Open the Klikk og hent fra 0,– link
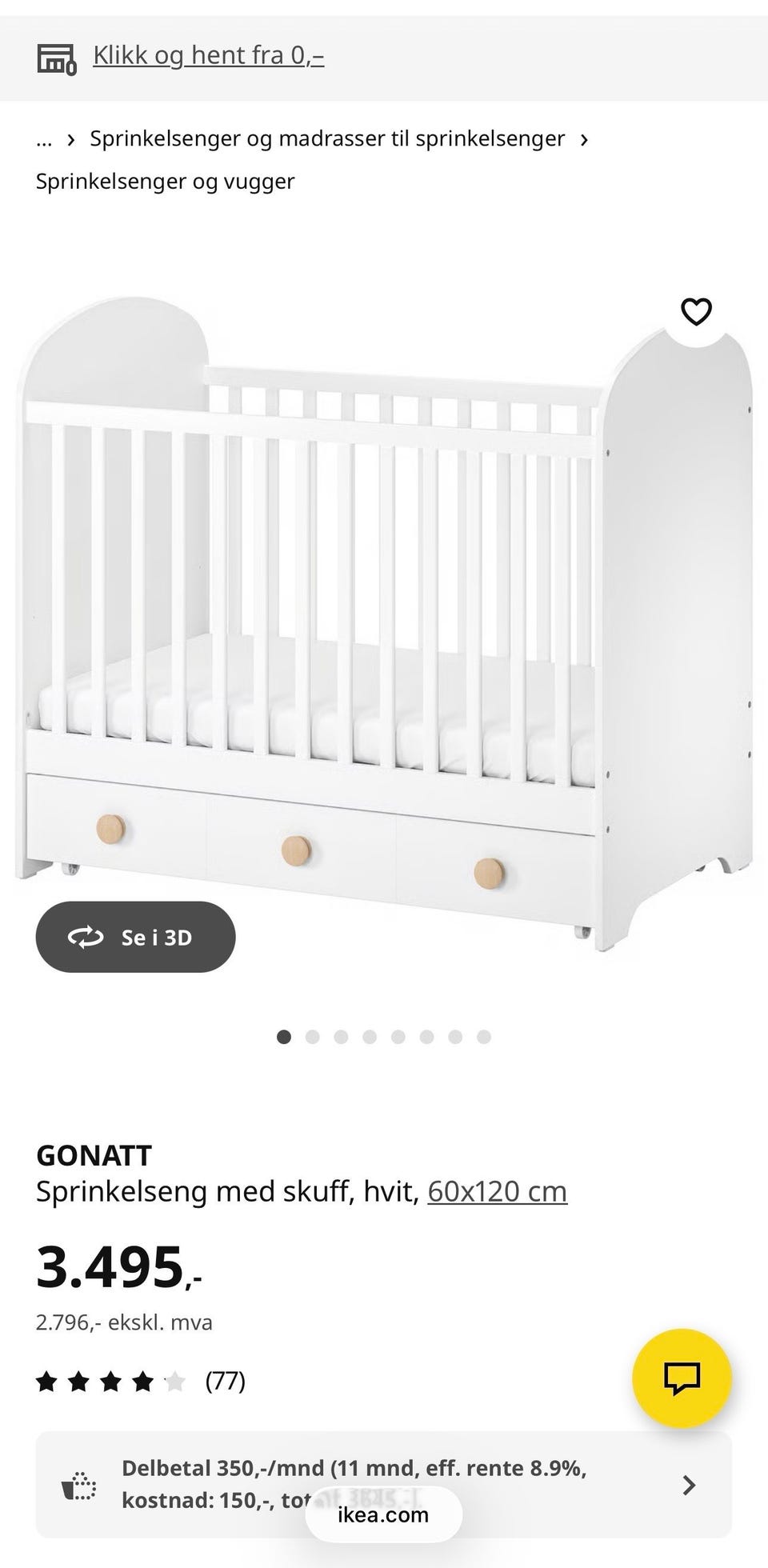Screen dimensions: 768x1568 click(x=208, y=55)
